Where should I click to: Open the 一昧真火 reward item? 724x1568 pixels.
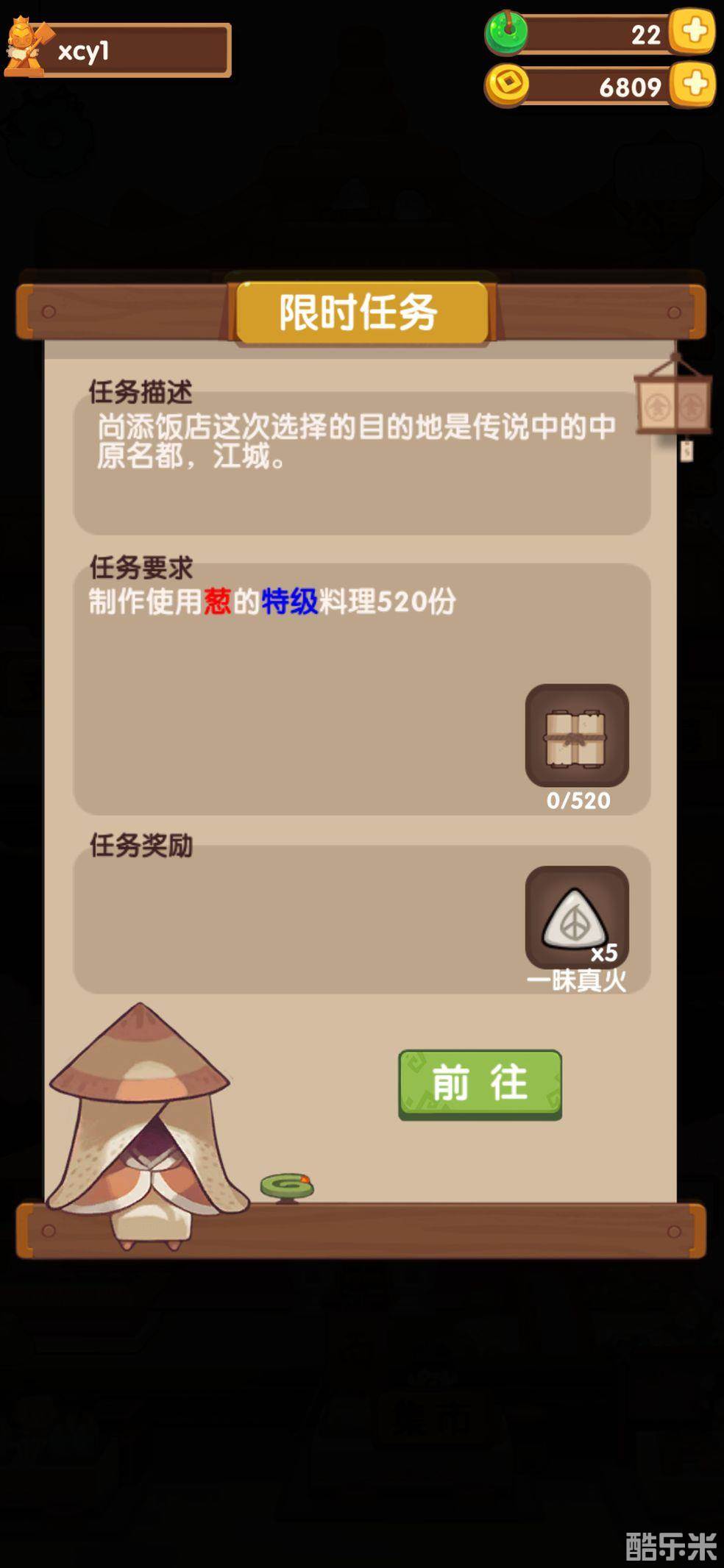(x=576, y=916)
